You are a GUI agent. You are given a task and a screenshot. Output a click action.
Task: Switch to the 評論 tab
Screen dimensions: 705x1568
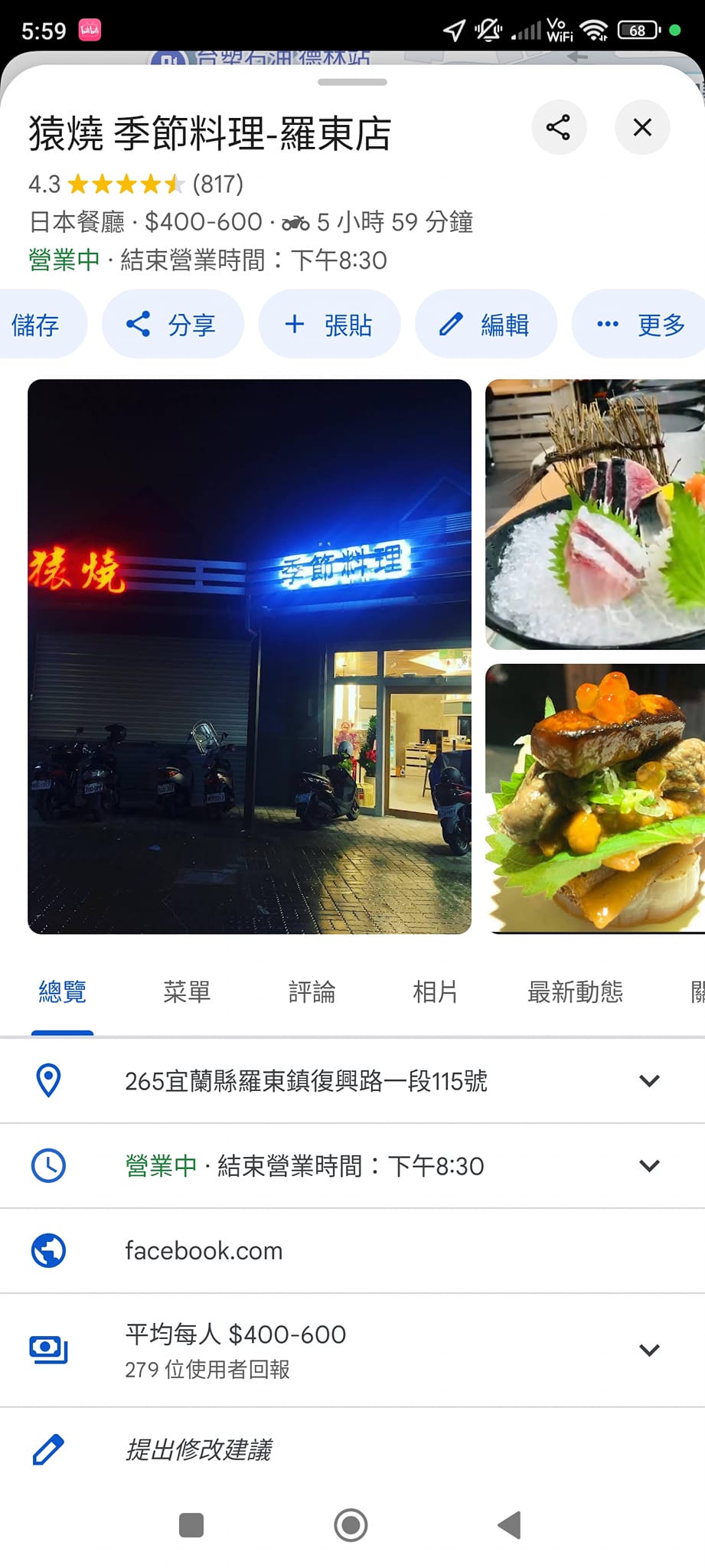[312, 992]
